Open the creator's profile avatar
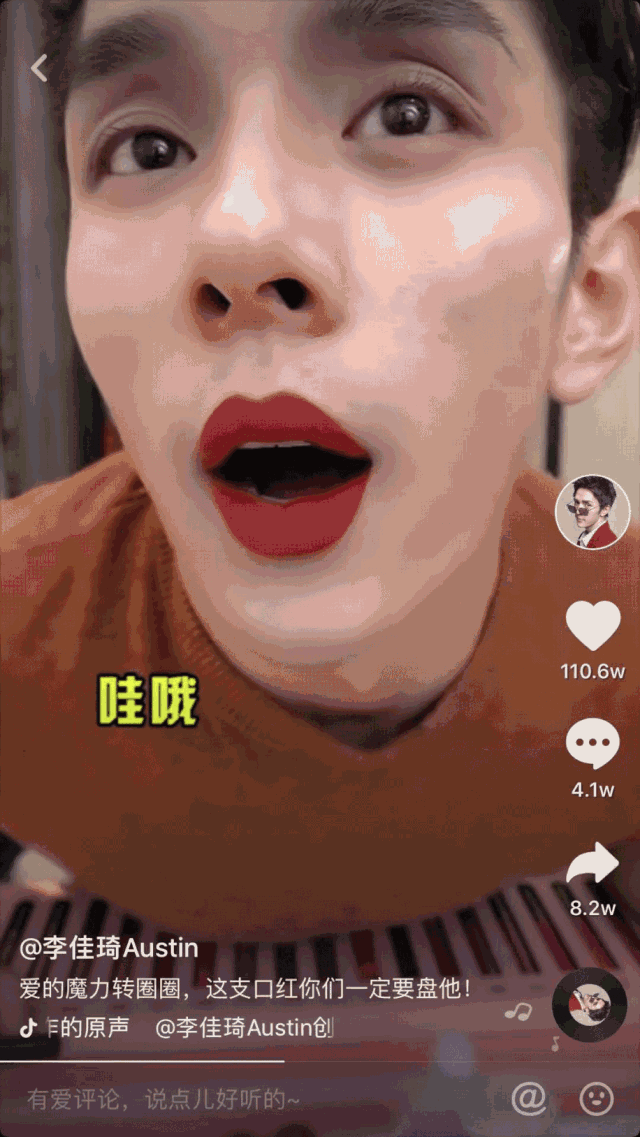The height and width of the screenshot is (1137, 640). tap(592, 512)
